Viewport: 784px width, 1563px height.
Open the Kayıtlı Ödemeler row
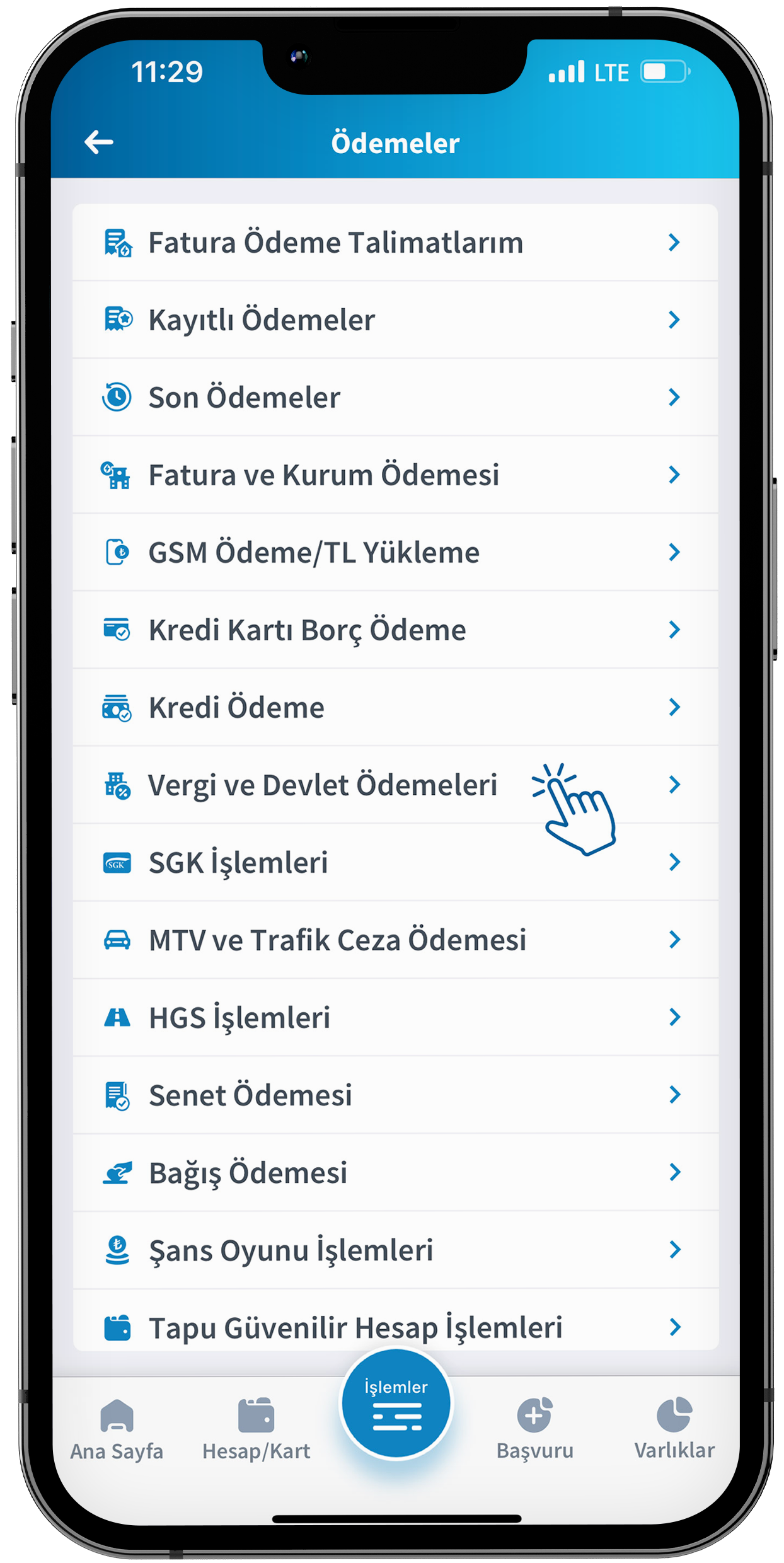click(395, 320)
